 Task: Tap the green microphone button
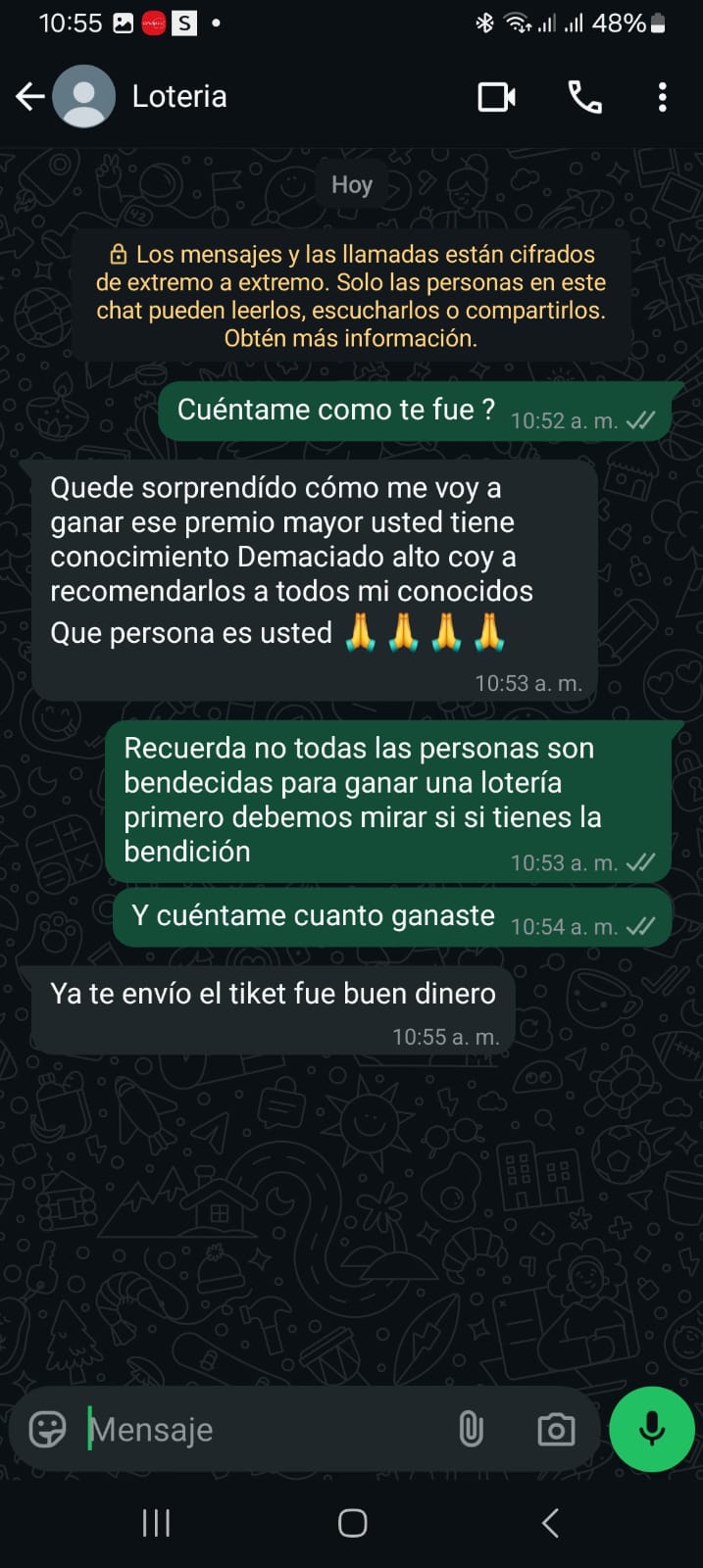click(652, 1430)
